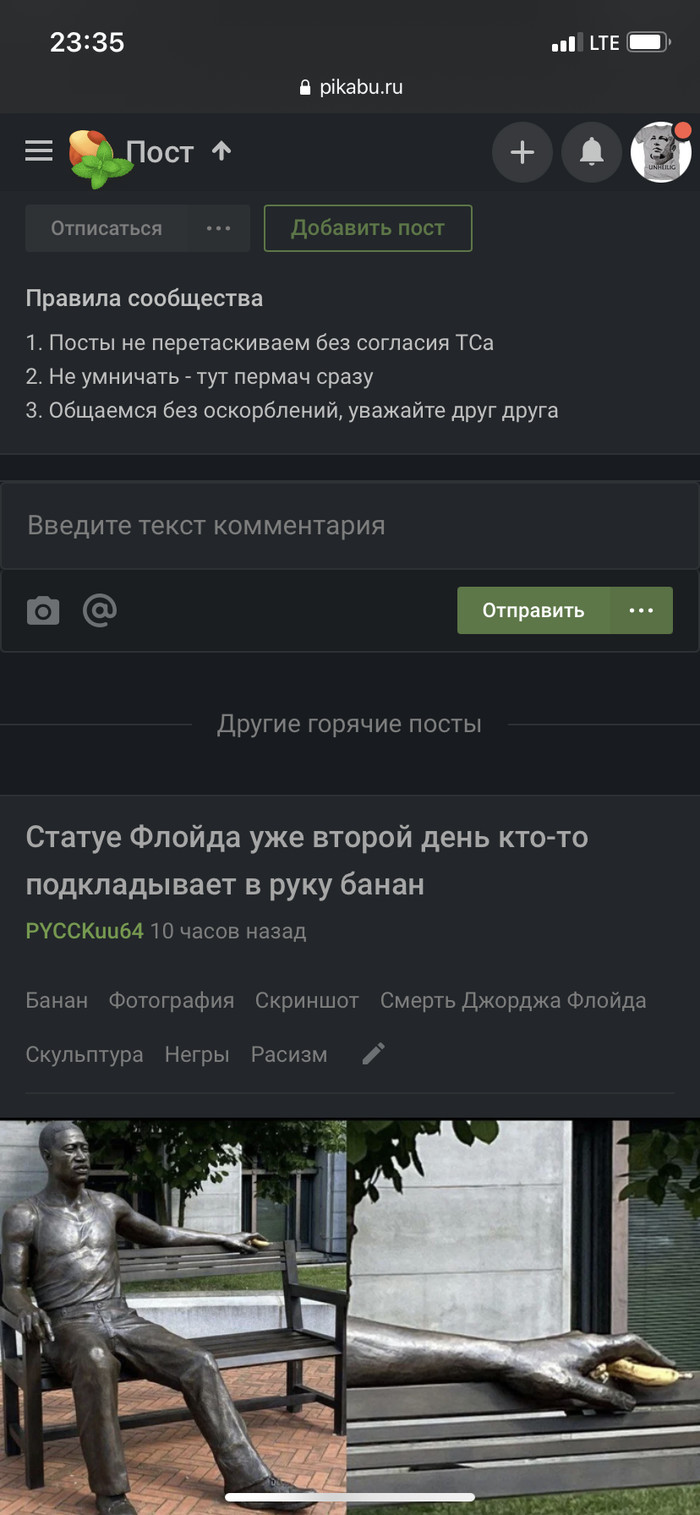The height and width of the screenshot is (1515, 700).
Task: Attach a photo with camera icon
Action: [x=43, y=610]
